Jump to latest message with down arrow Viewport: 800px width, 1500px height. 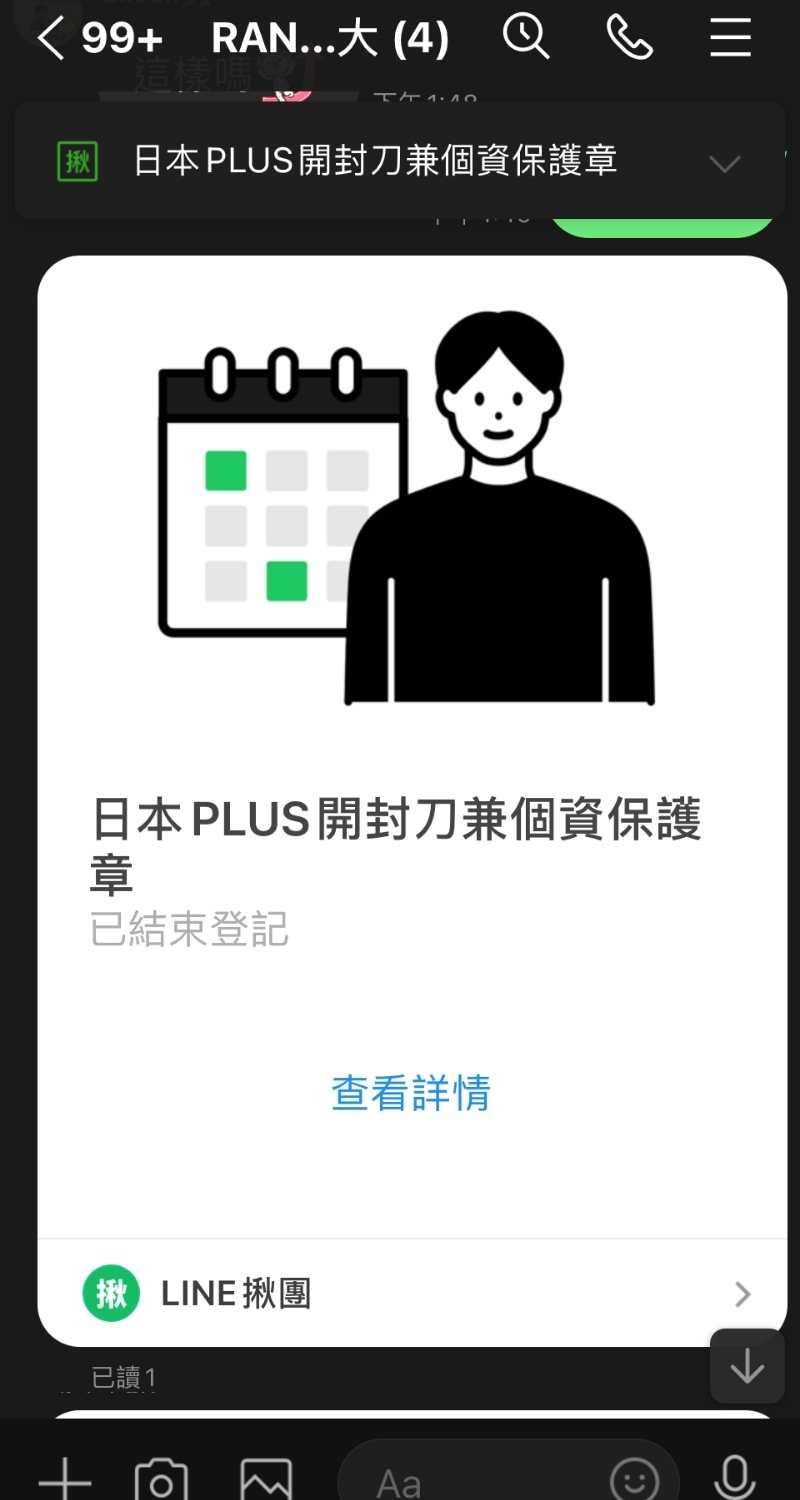(x=747, y=1366)
